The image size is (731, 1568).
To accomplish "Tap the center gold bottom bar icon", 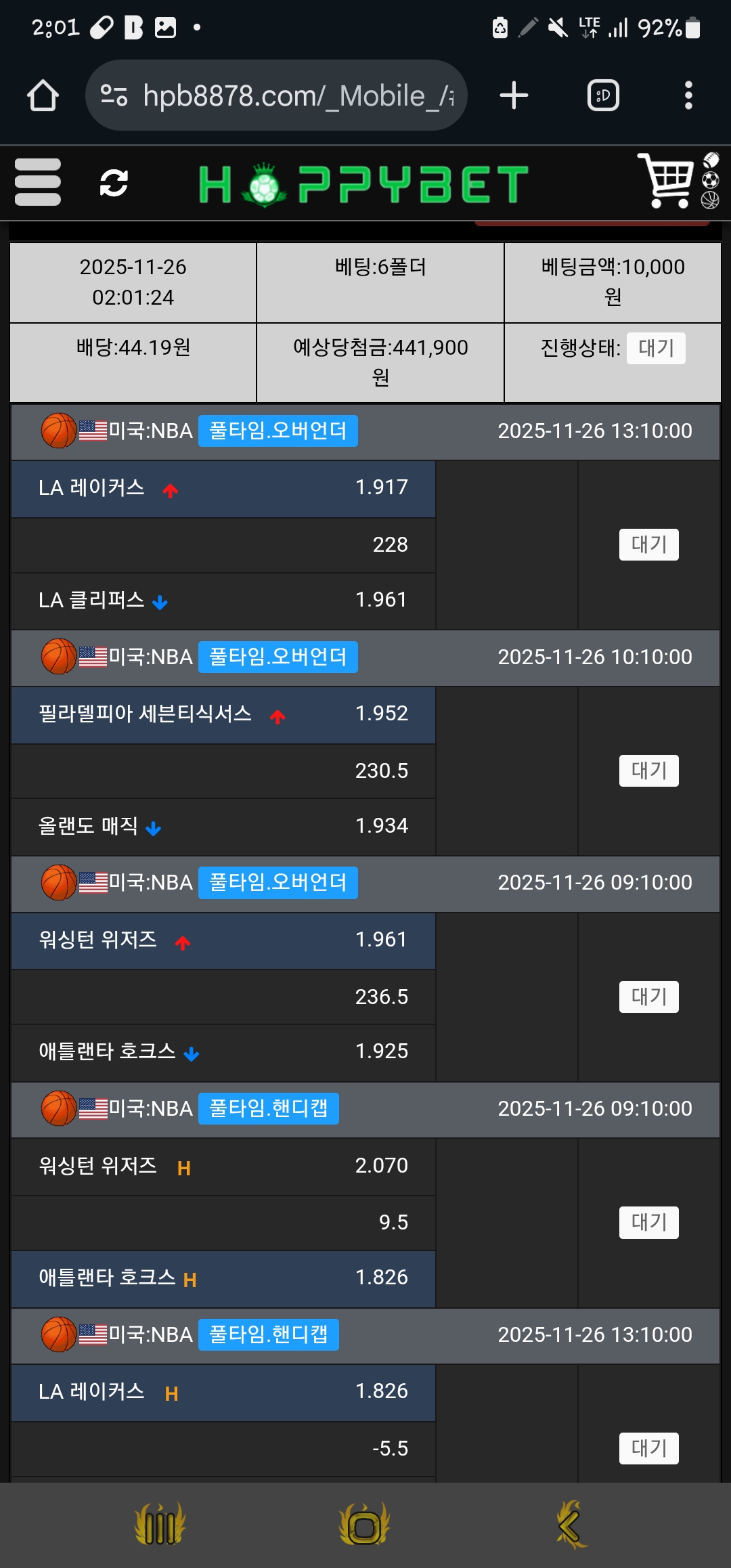I will [365, 1525].
